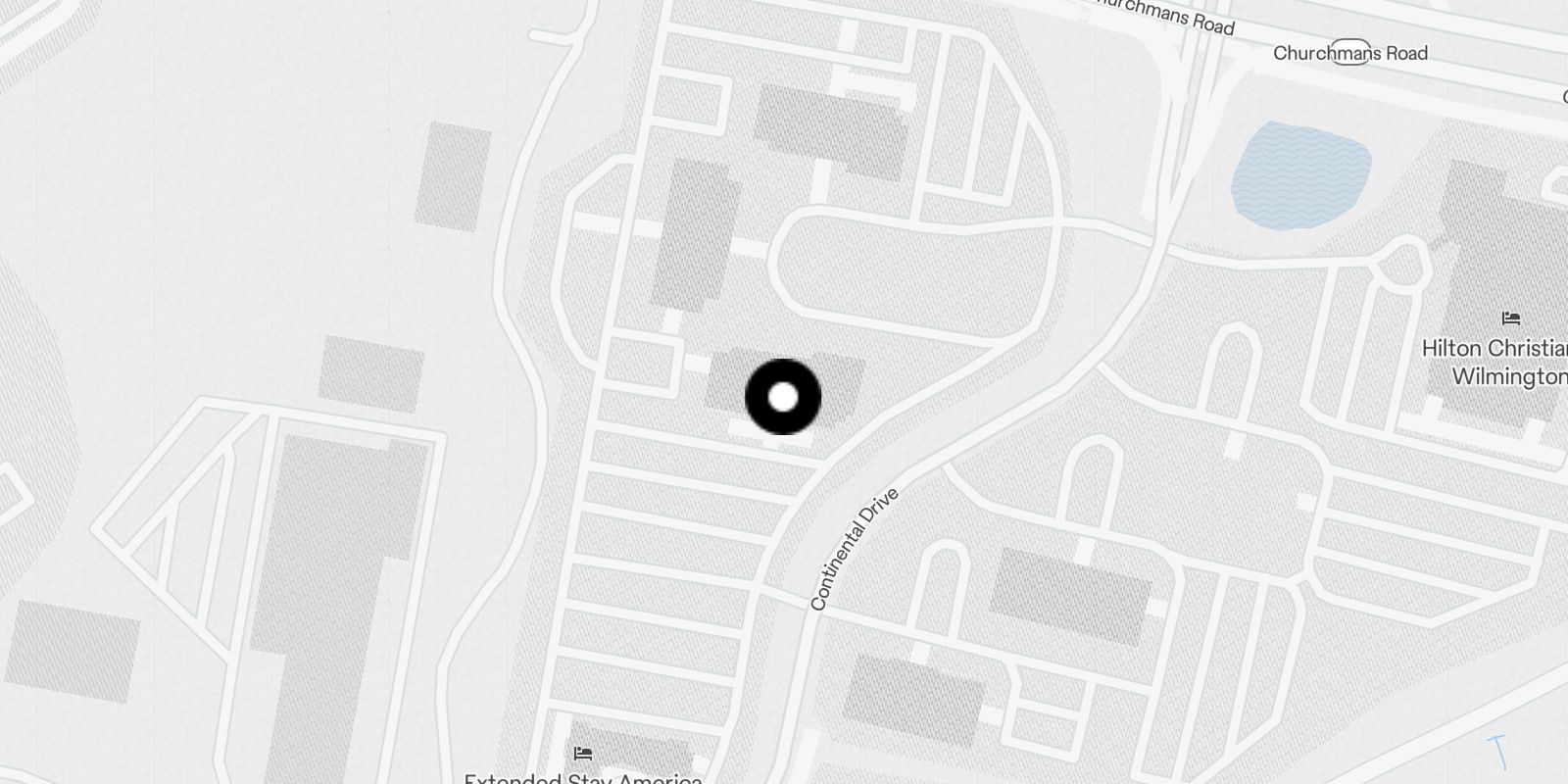This screenshot has height=784, width=1568.
Task: Open the Hilton Christiana Wilmington hotel marker
Action: tap(1510, 318)
